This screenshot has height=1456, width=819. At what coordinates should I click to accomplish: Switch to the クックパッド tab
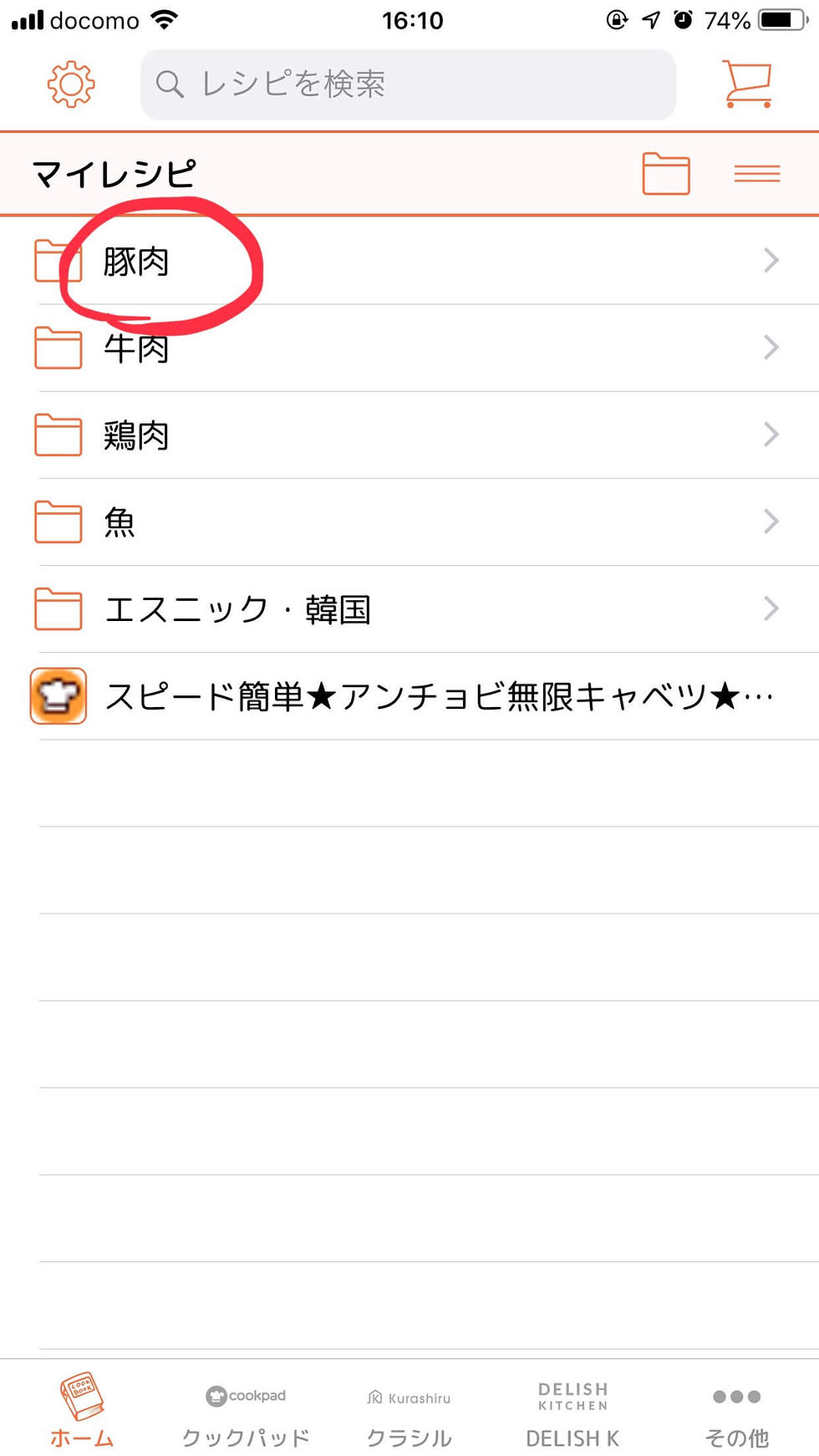pos(246,1410)
